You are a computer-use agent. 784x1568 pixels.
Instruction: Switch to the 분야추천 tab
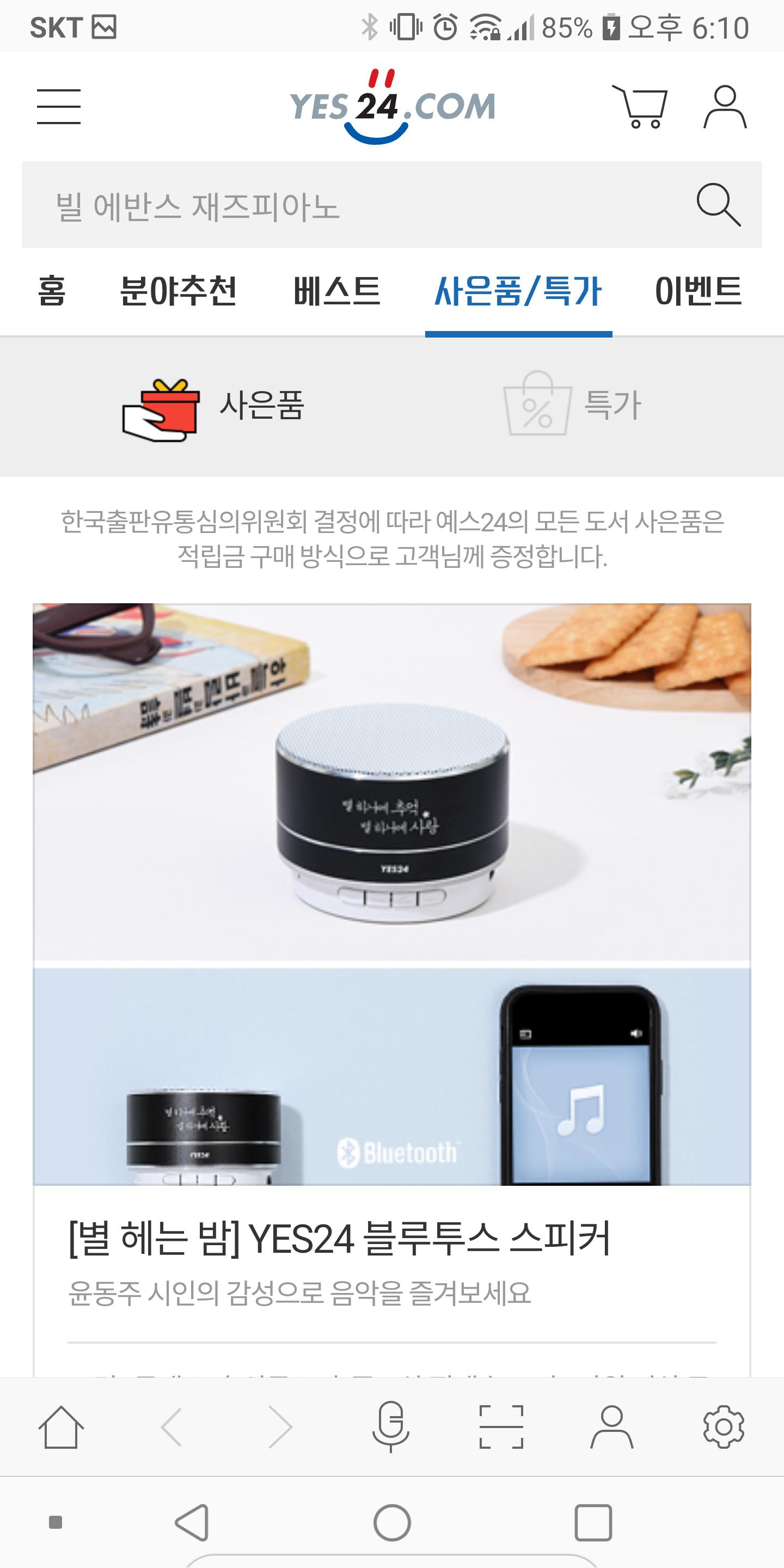click(x=177, y=291)
